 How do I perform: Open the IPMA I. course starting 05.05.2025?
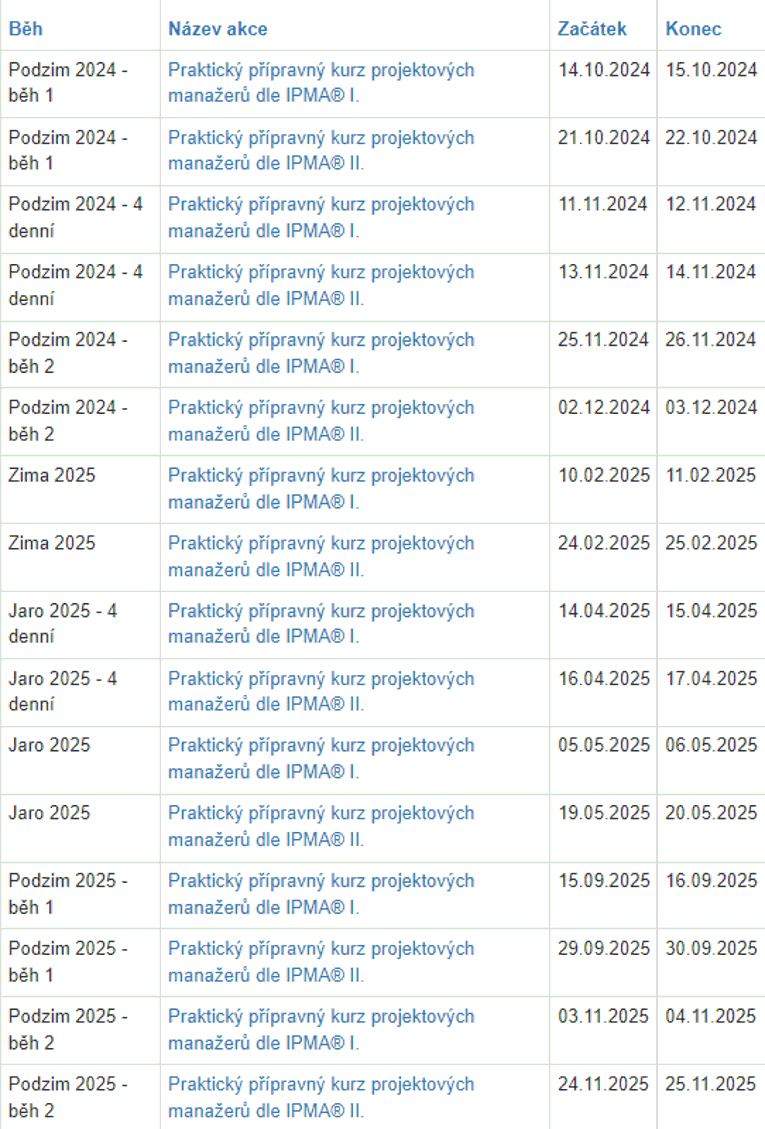(x=320, y=746)
